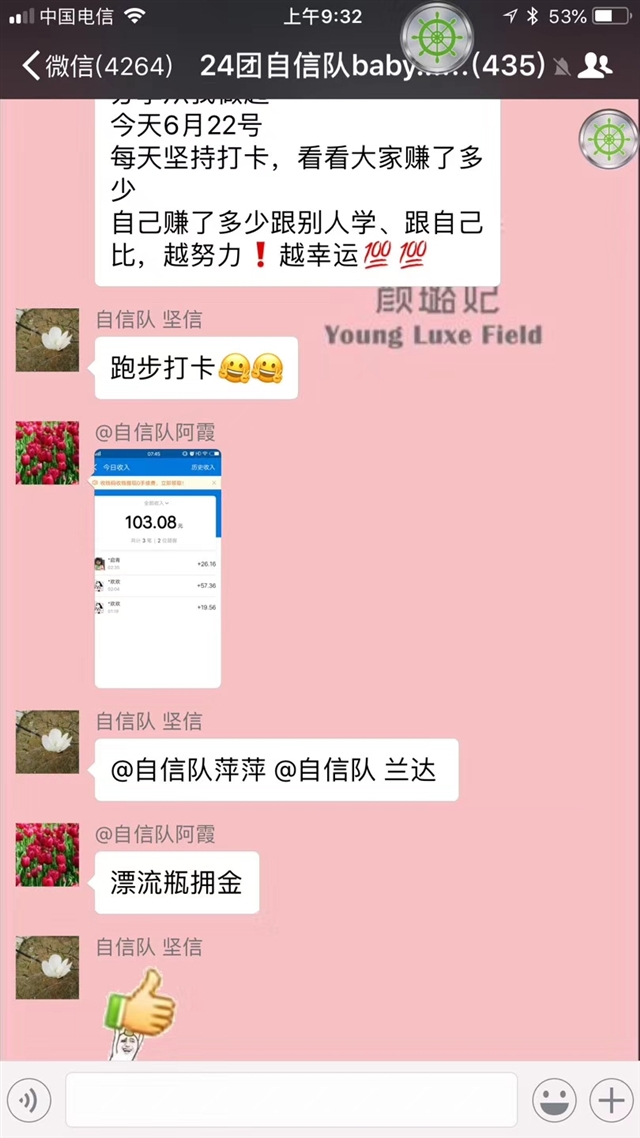Open the group members info icon

click(x=595, y=66)
